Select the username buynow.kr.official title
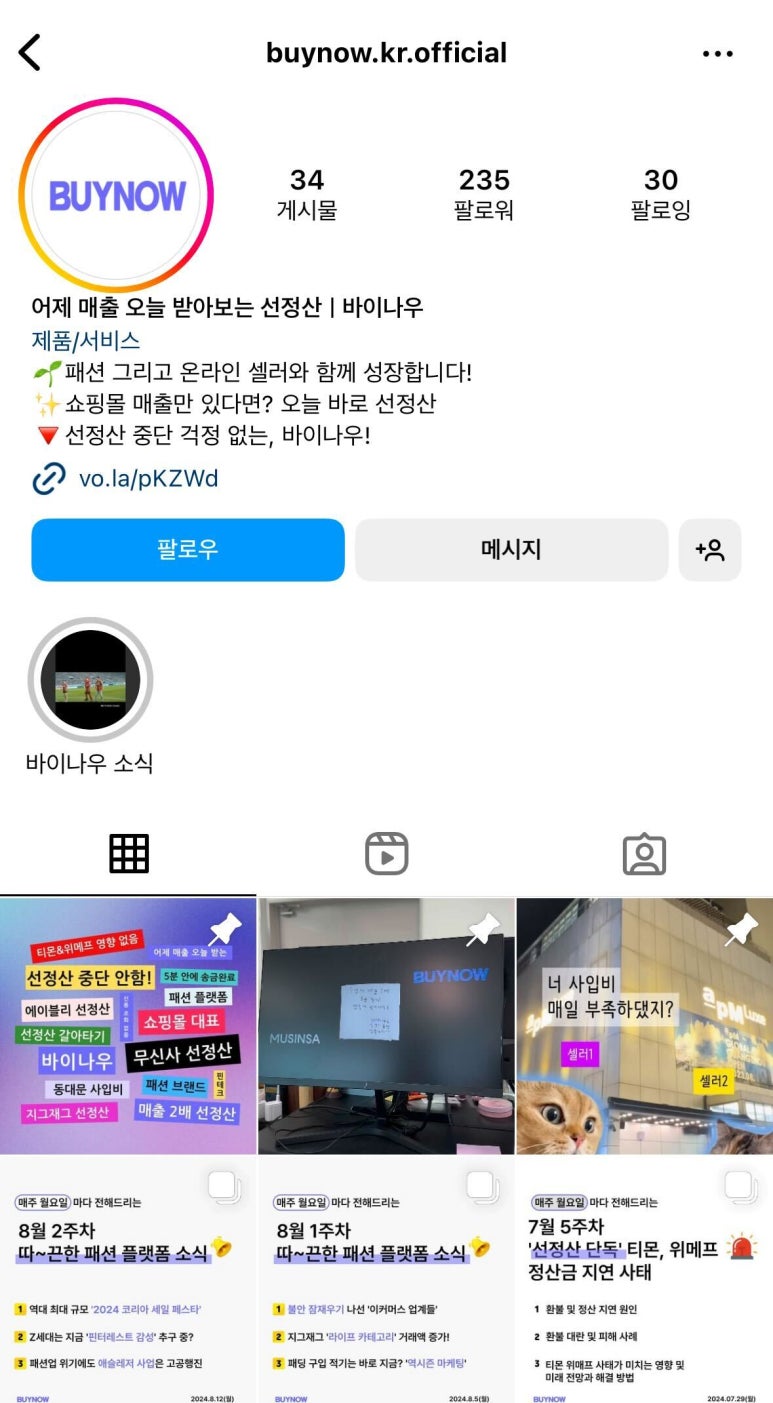 [x=386, y=52]
